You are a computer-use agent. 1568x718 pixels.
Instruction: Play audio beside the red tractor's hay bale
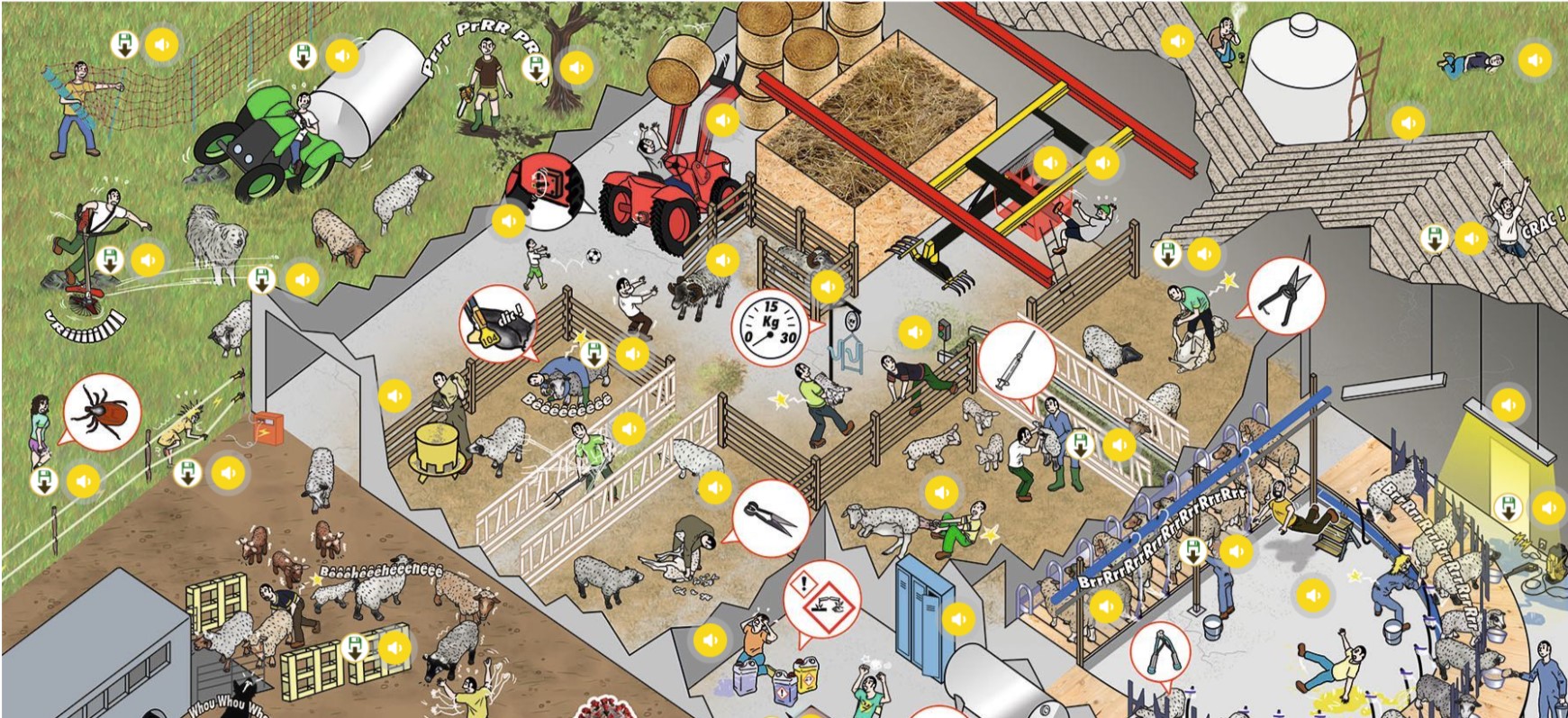pyautogui.click(x=721, y=119)
